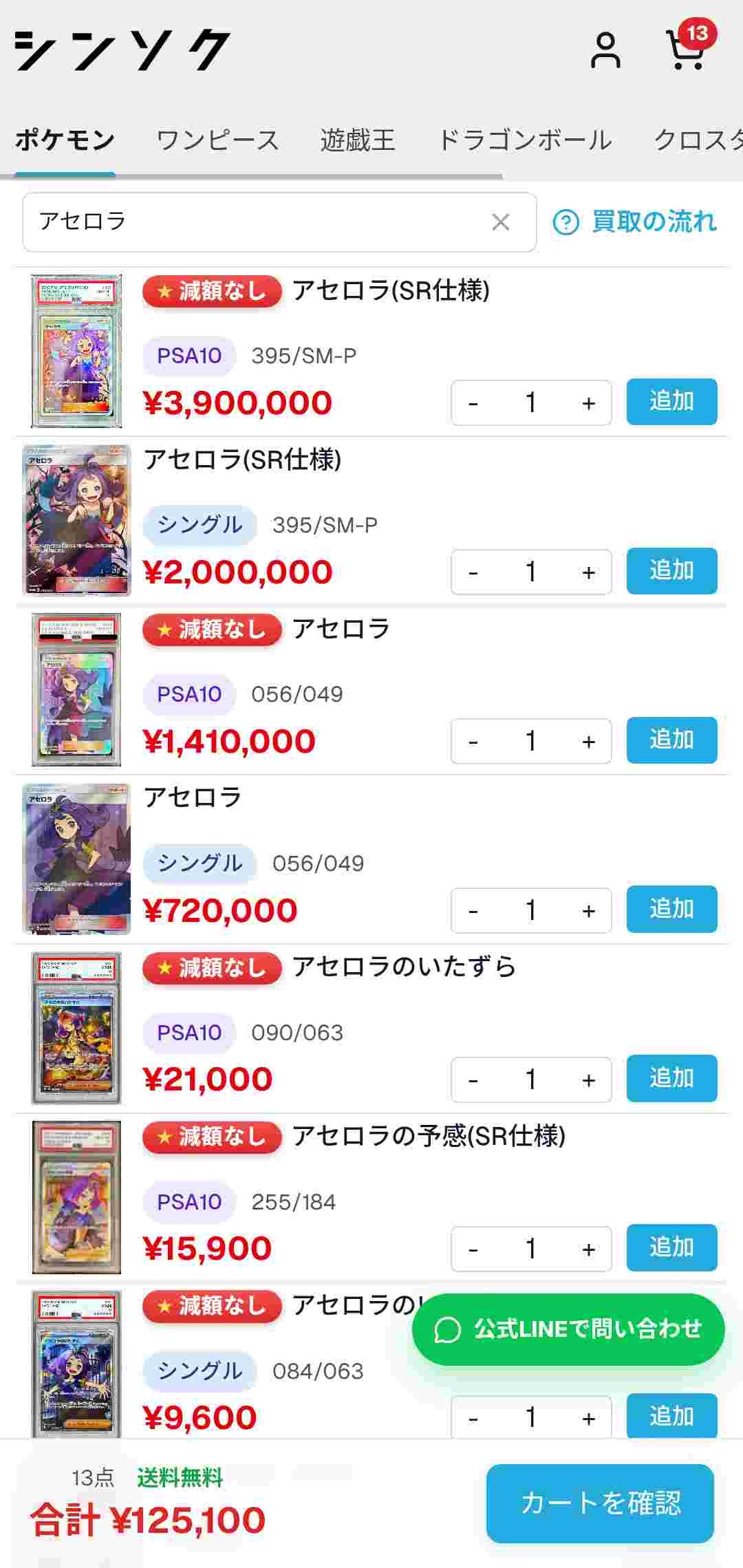The width and height of the screenshot is (743, 1568).
Task: Add the ¥720,000 アセロラ single to cart
Action: [671, 910]
